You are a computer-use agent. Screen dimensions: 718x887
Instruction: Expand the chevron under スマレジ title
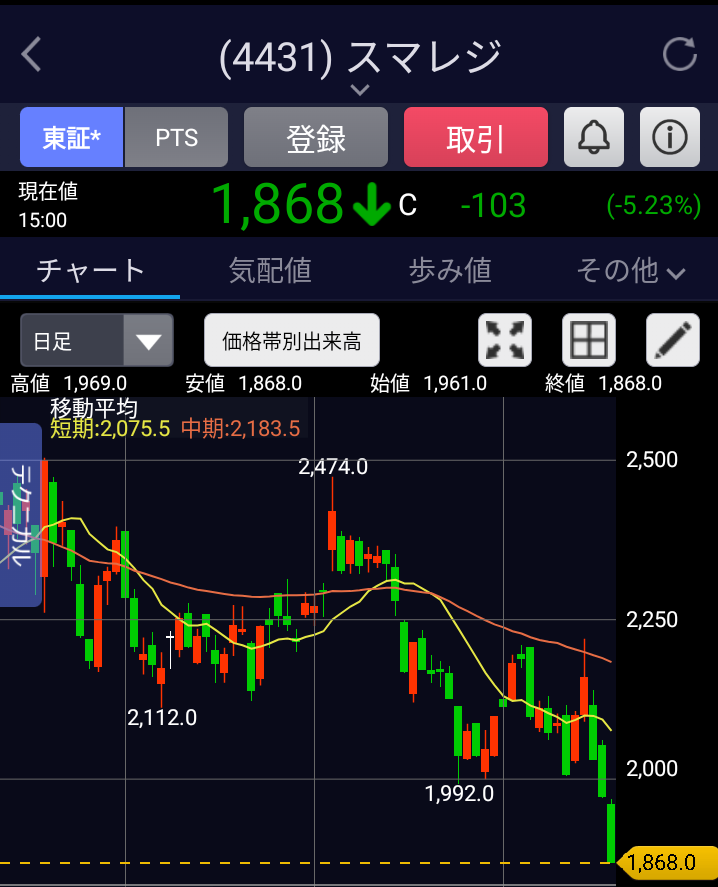pos(360,90)
